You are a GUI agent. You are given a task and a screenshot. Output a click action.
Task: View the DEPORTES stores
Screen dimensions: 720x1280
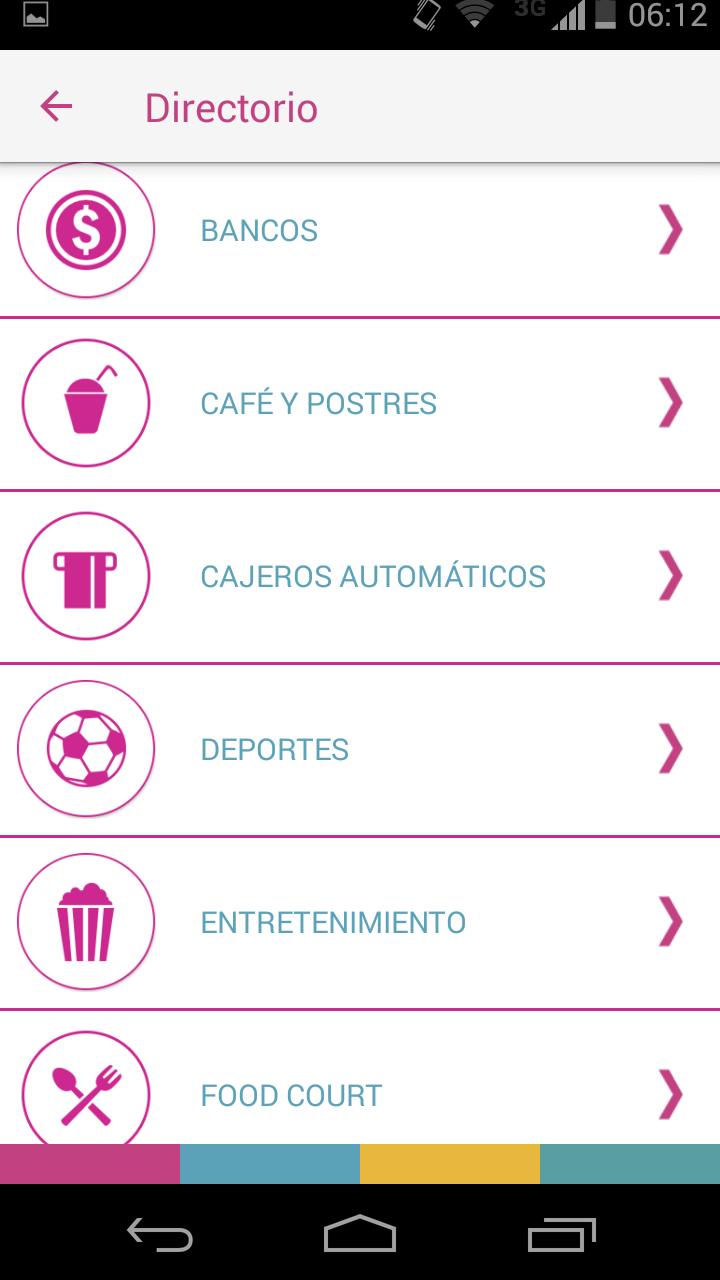[360, 750]
